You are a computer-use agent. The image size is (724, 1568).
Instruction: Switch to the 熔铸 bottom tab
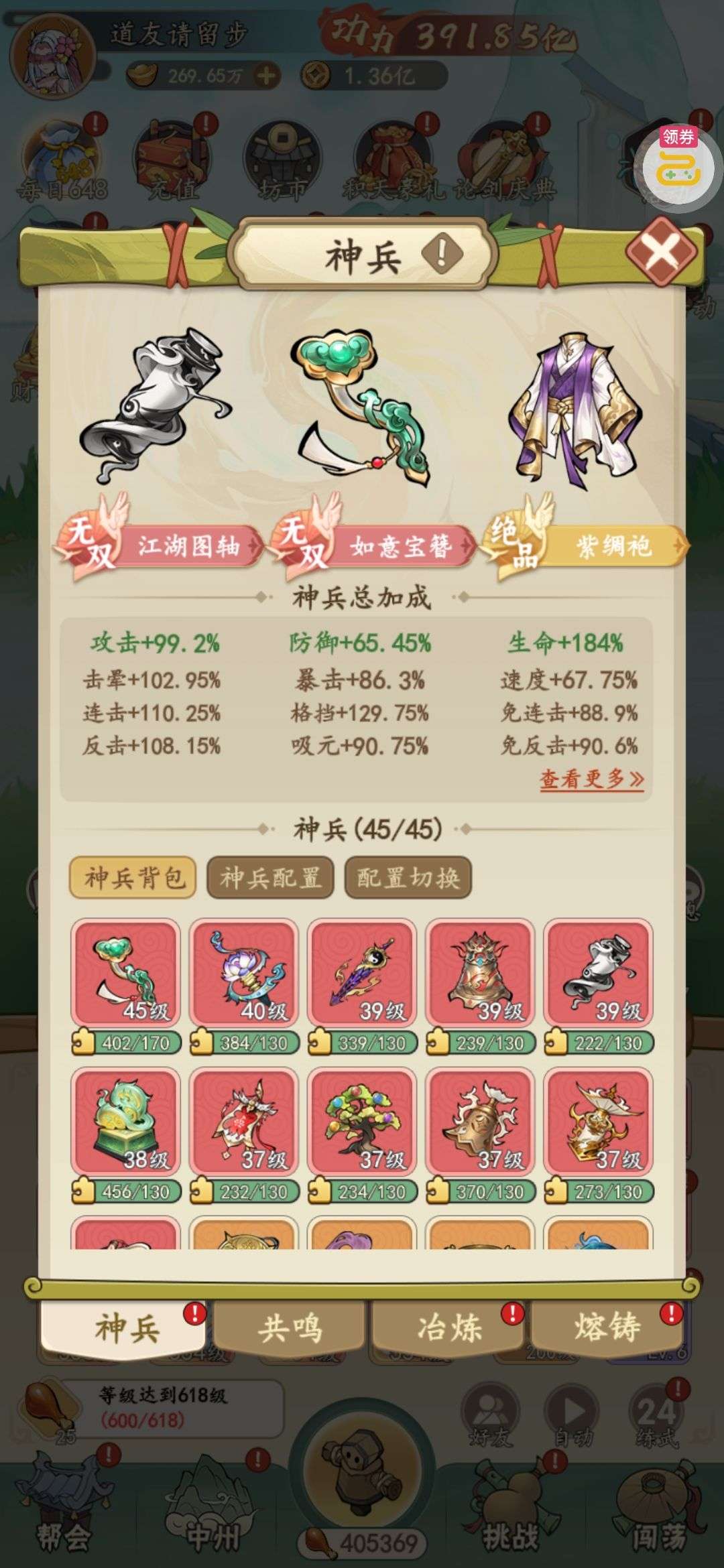(607, 1327)
